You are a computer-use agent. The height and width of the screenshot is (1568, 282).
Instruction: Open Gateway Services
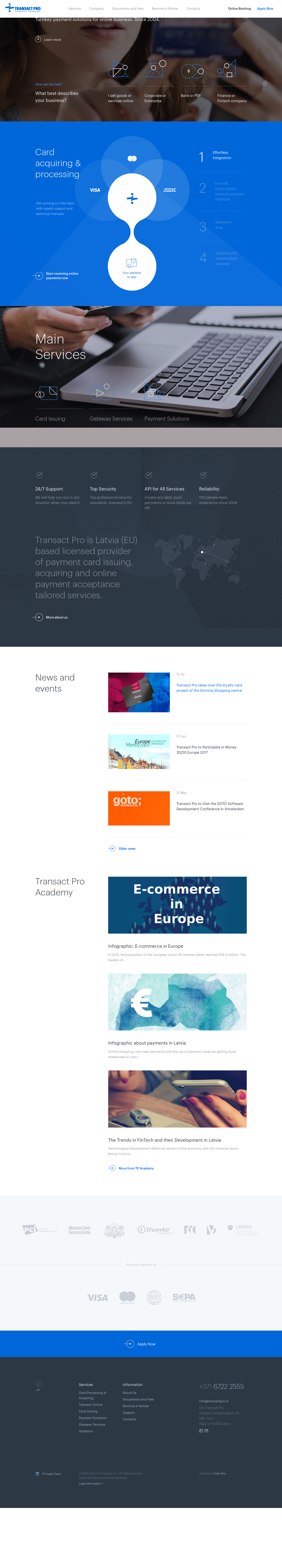pos(111,419)
